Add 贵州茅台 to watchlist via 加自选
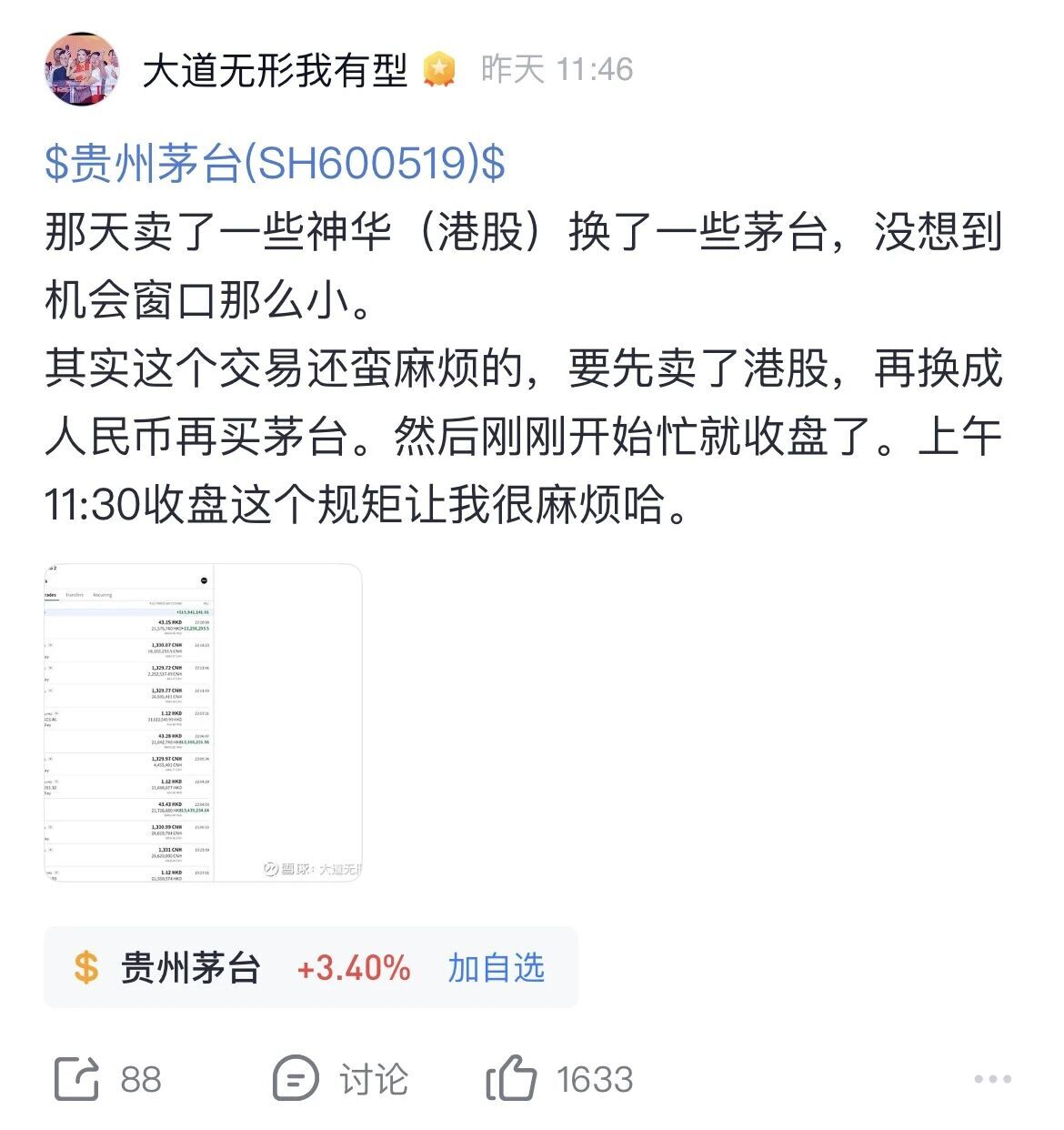The width and height of the screenshot is (1064, 1130). coord(496,968)
